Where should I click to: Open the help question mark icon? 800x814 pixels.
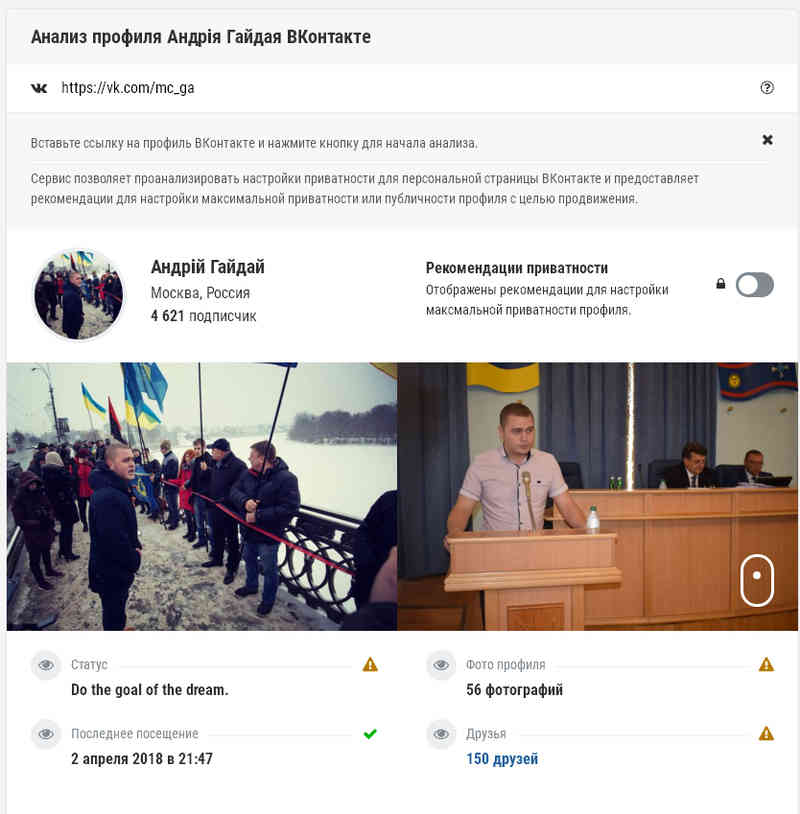767,88
